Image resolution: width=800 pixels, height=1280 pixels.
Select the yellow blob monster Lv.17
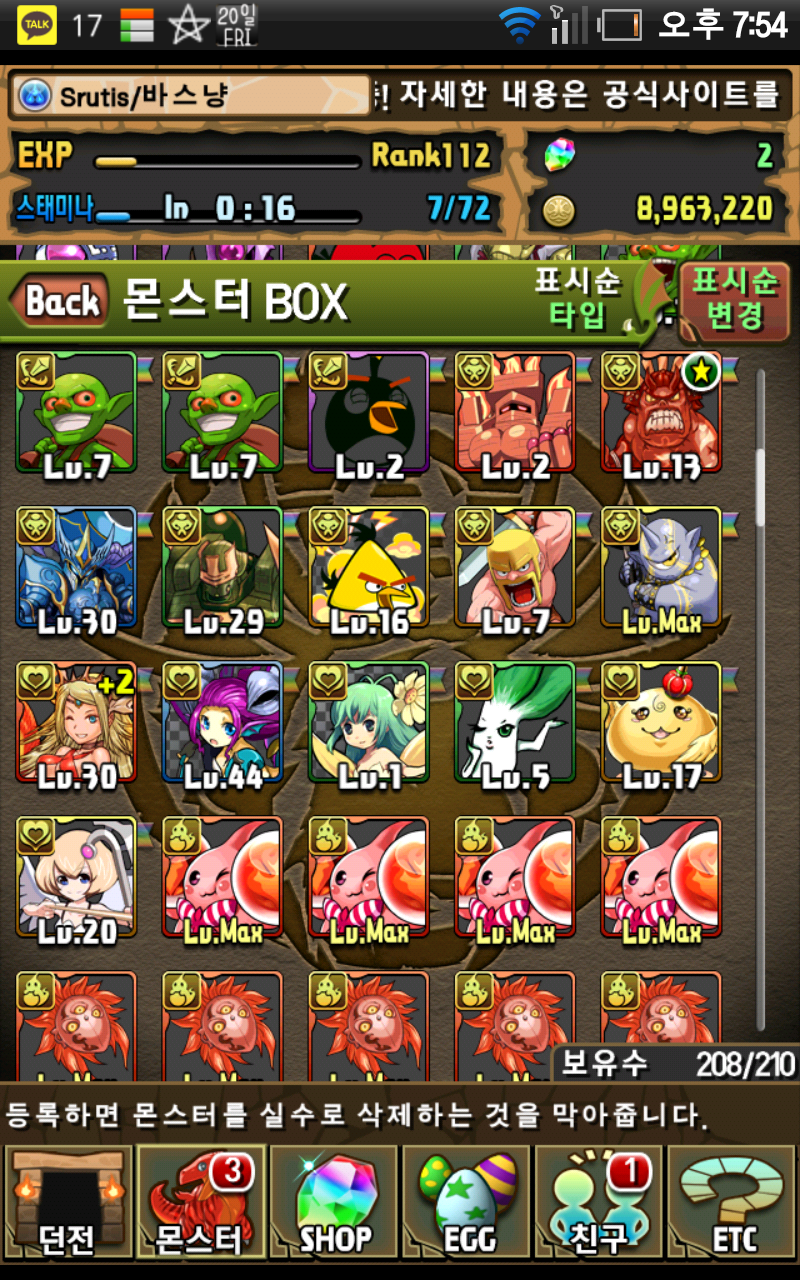click(661, 722)
